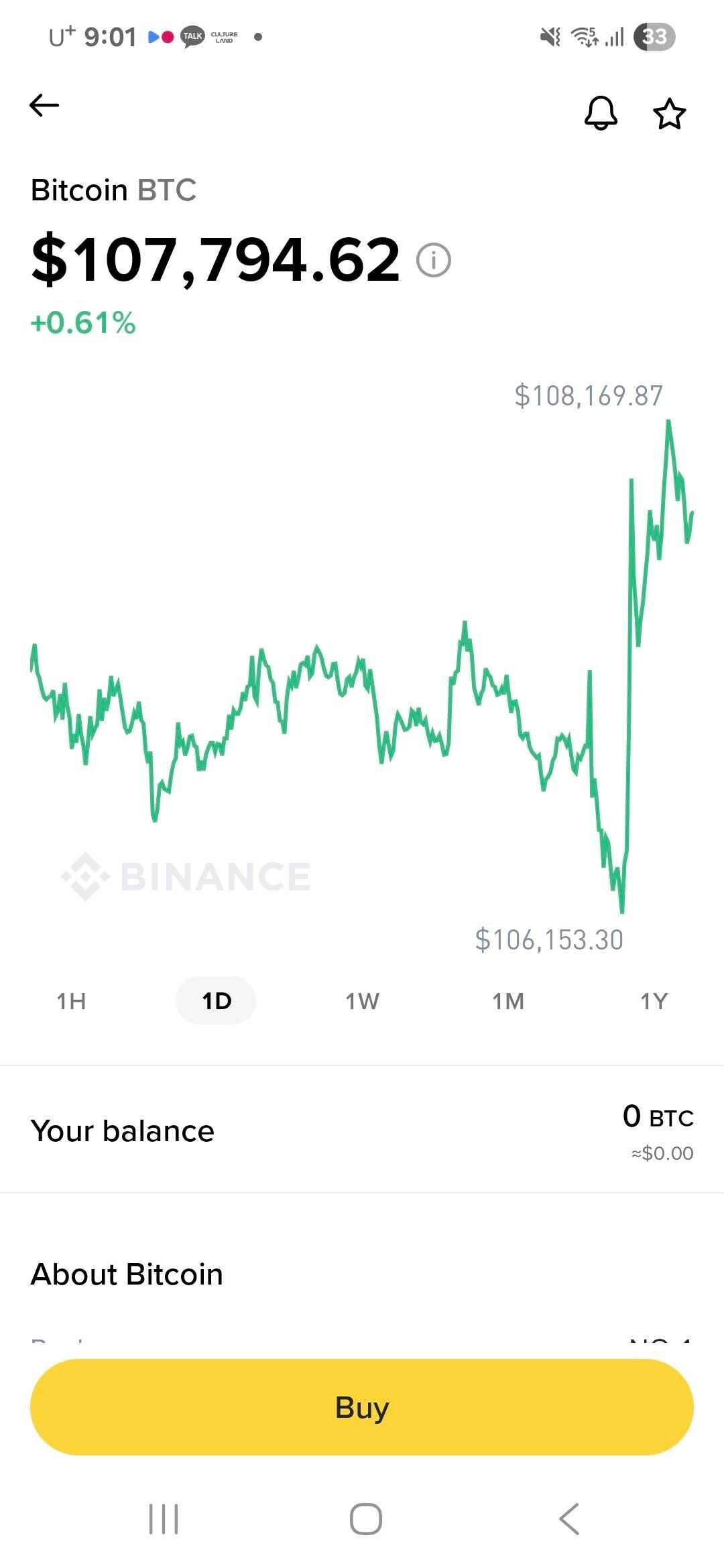The width and height of the screenshot is (724, 1568).
Task: Select the 1D chart range
Action: click(x=216, y=1001)
